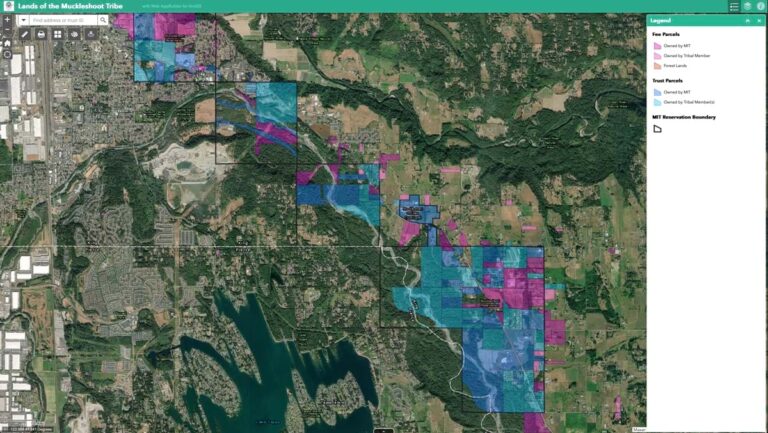Close the Legend panel
This screenshot has width=768, height=433.
pos(759,20)
